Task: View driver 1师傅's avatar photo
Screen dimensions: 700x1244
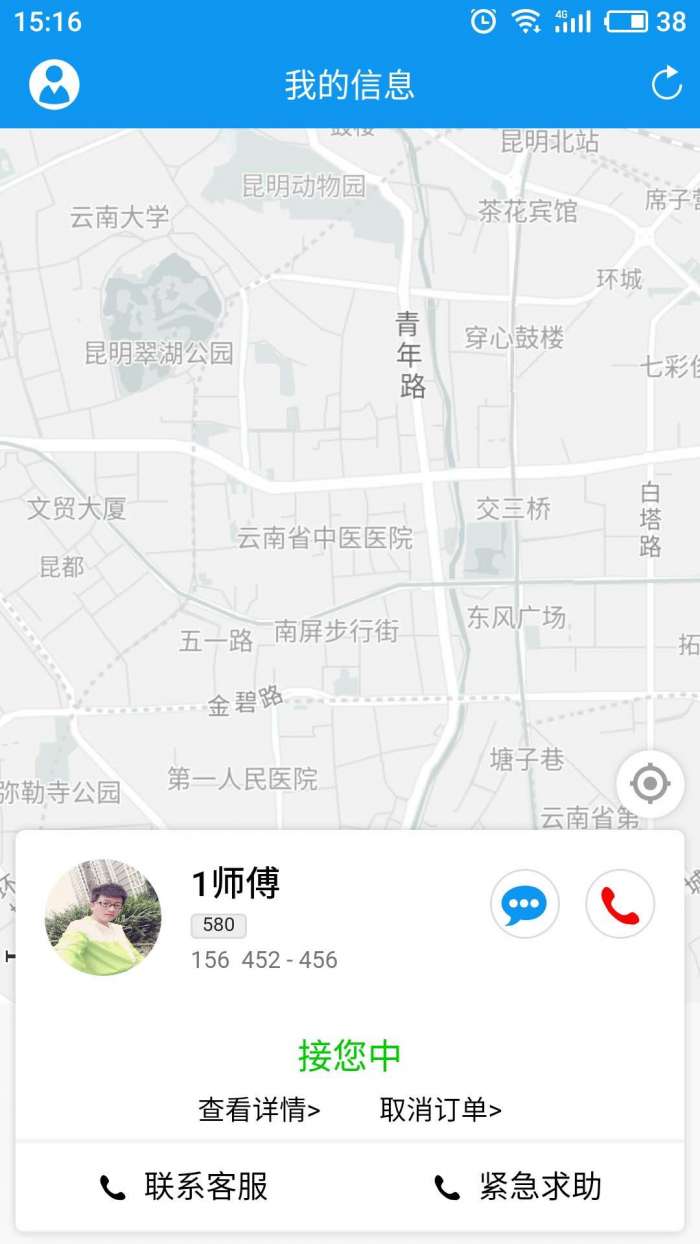Action: 103,917
